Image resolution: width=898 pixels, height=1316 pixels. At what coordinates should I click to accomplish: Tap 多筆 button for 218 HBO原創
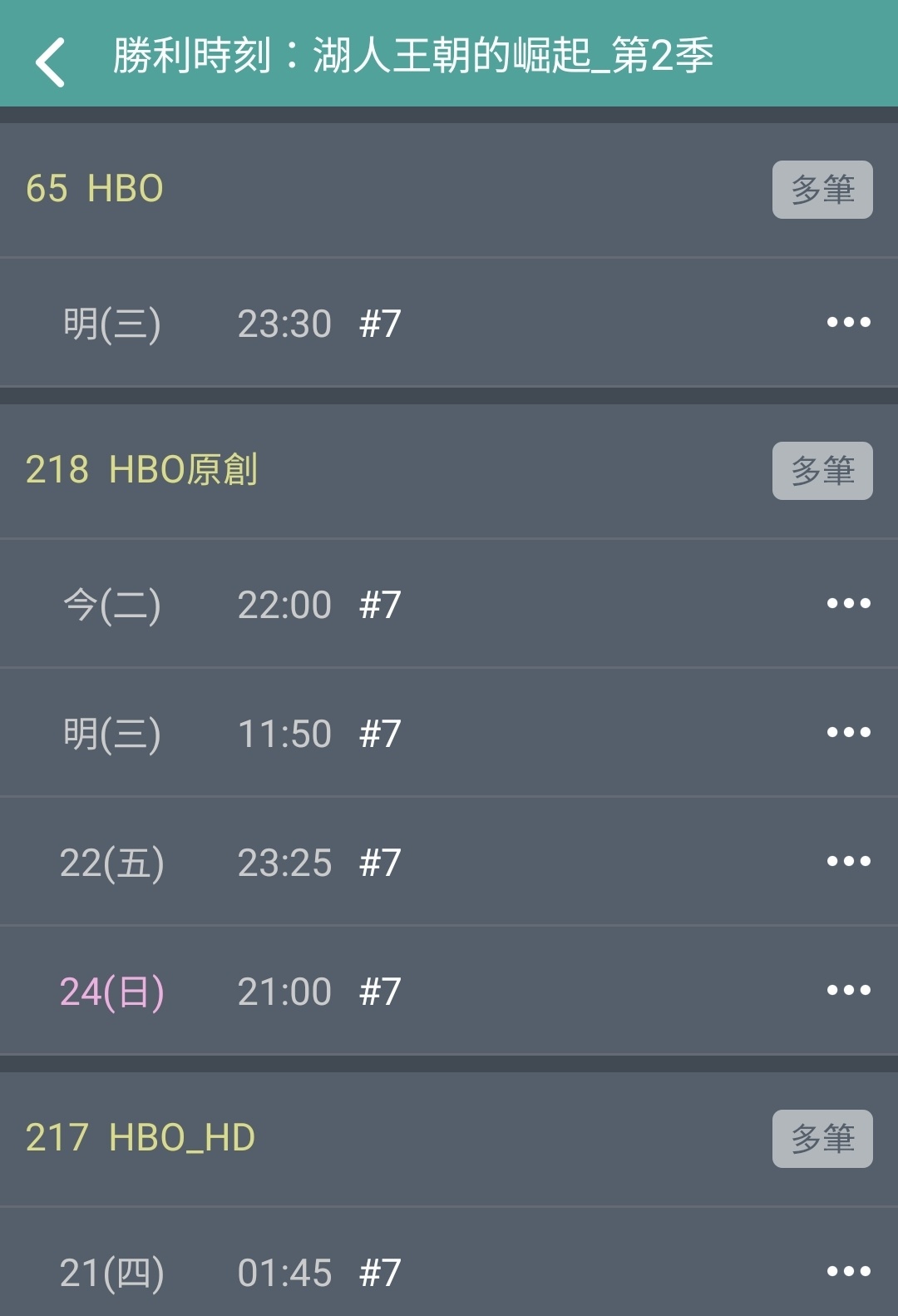click(822, 471)
